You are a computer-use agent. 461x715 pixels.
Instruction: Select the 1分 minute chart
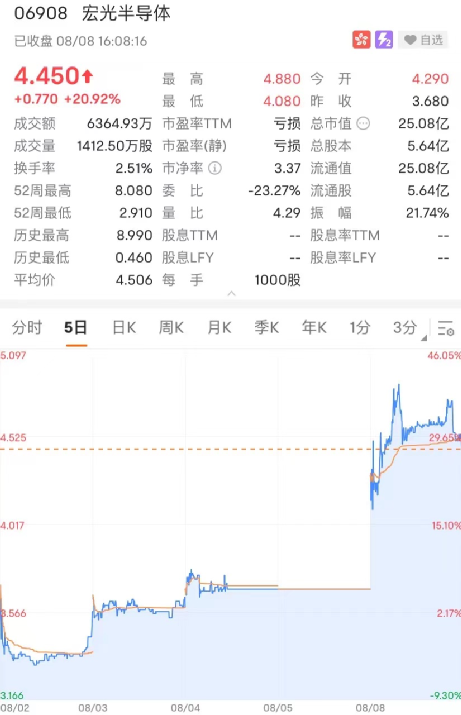pos(360,327)
